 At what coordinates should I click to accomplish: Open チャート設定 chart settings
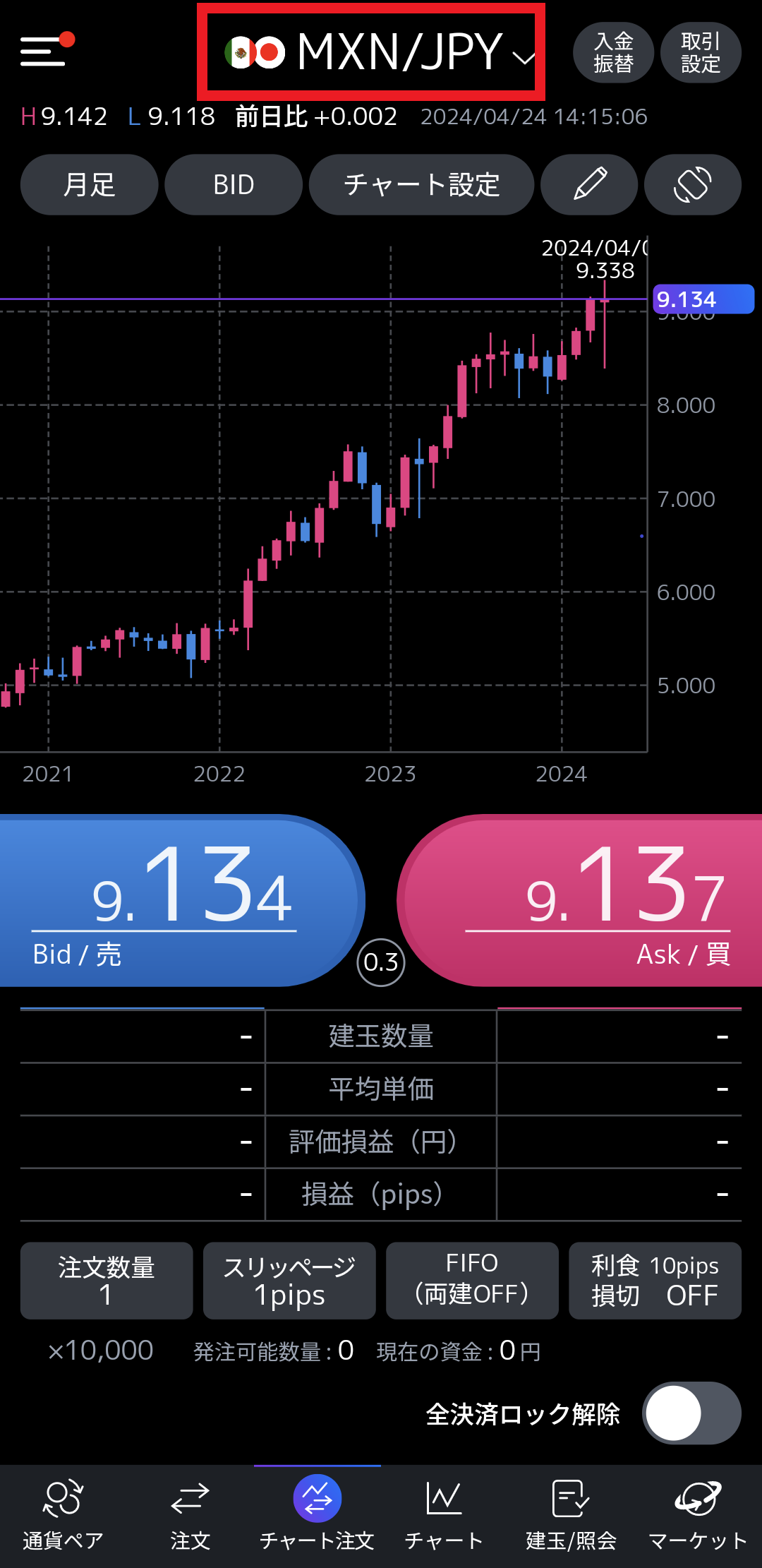click(421, 185)
